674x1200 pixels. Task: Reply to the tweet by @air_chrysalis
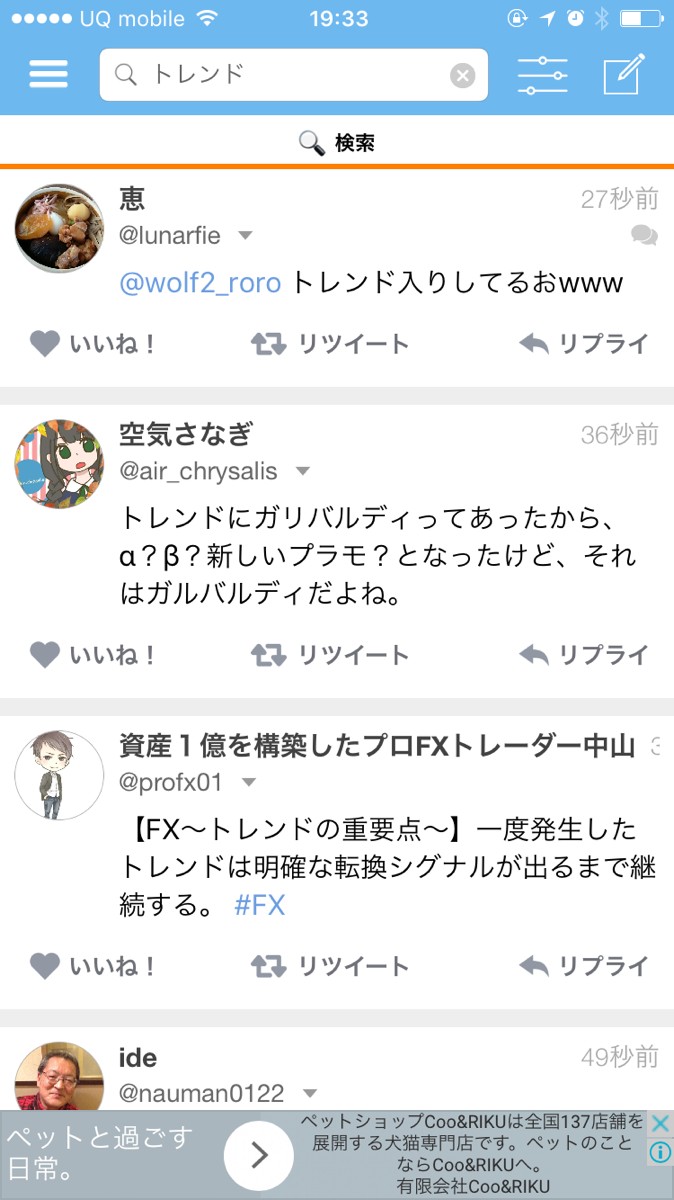point(585,655)
